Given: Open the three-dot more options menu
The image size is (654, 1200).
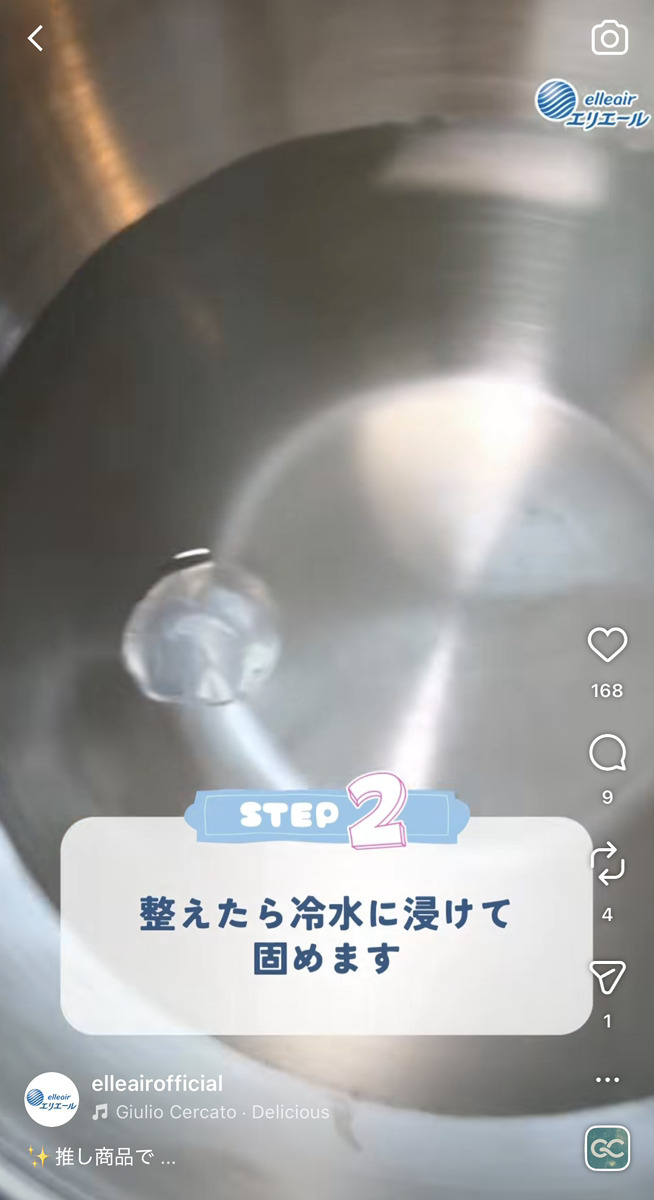Looking at the screenshot, I should point(607,1080).
